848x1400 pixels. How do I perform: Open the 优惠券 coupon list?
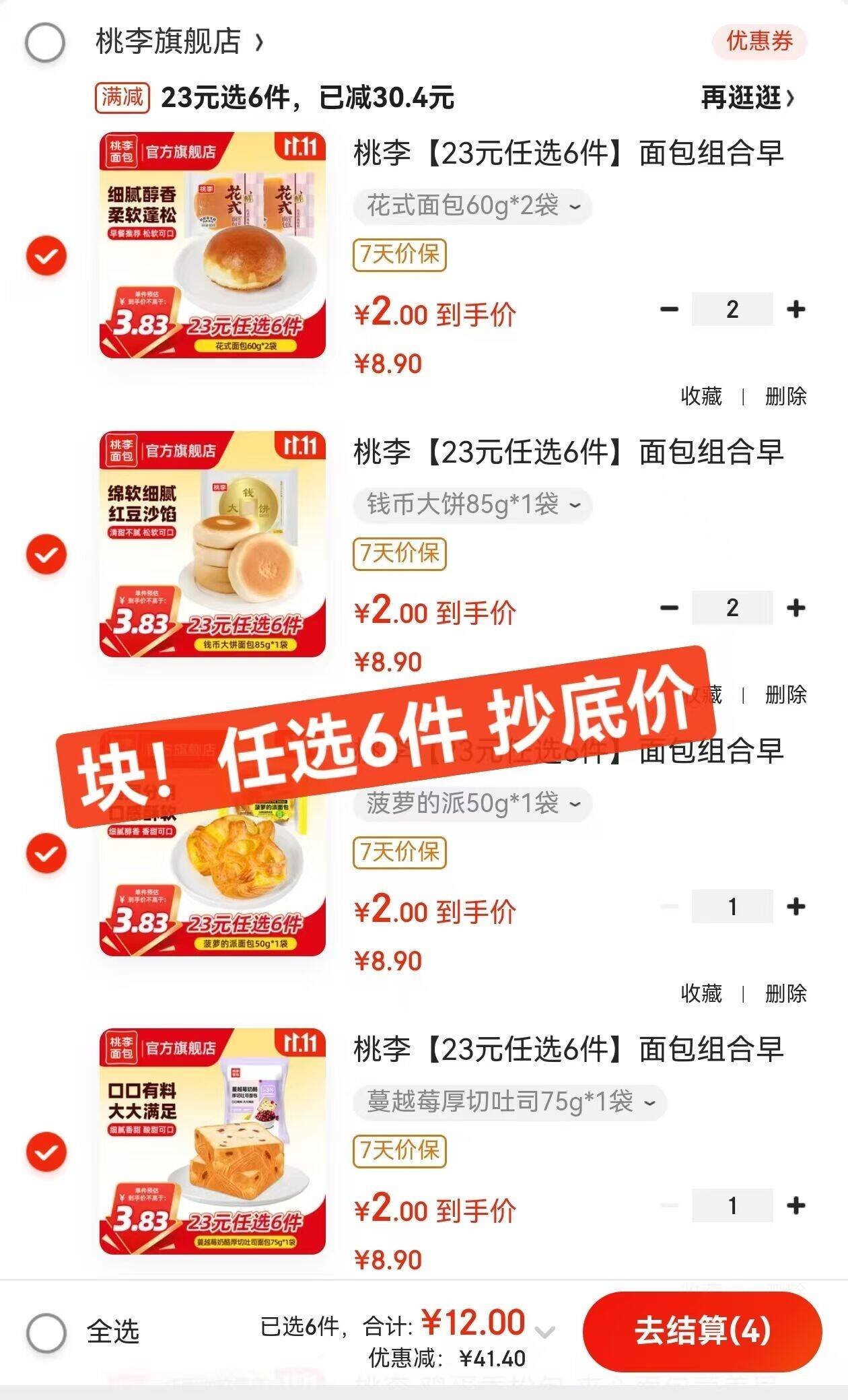(759, 42)
